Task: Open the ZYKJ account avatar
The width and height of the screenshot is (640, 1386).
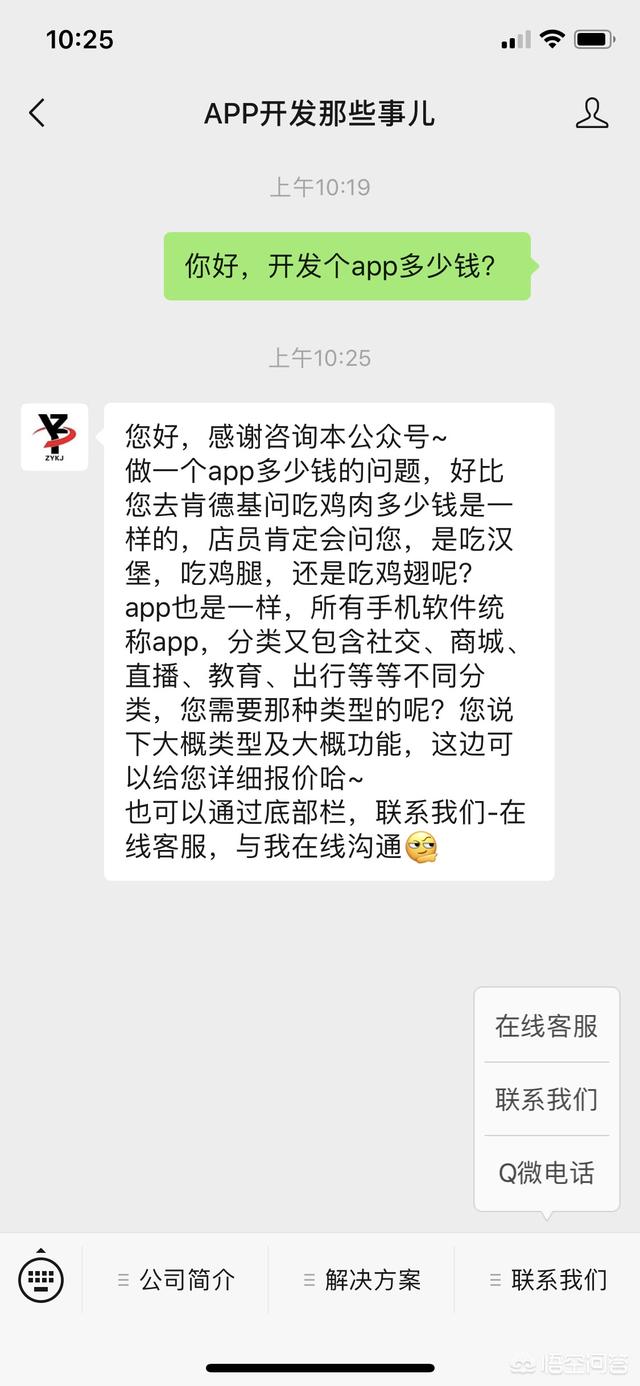Action: 55,437
